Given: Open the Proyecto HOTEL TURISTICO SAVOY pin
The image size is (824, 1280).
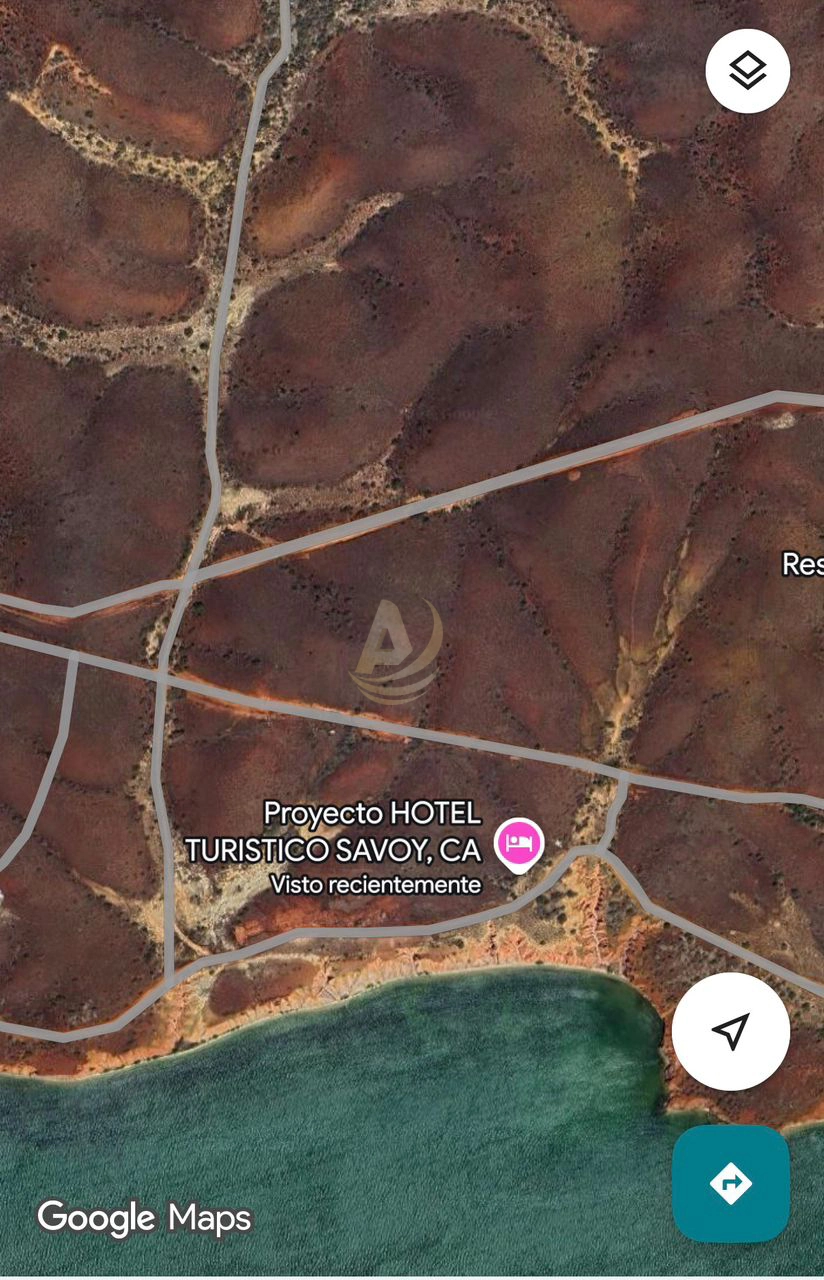Looking at the screenshot, I should click(x=519, y=842).
